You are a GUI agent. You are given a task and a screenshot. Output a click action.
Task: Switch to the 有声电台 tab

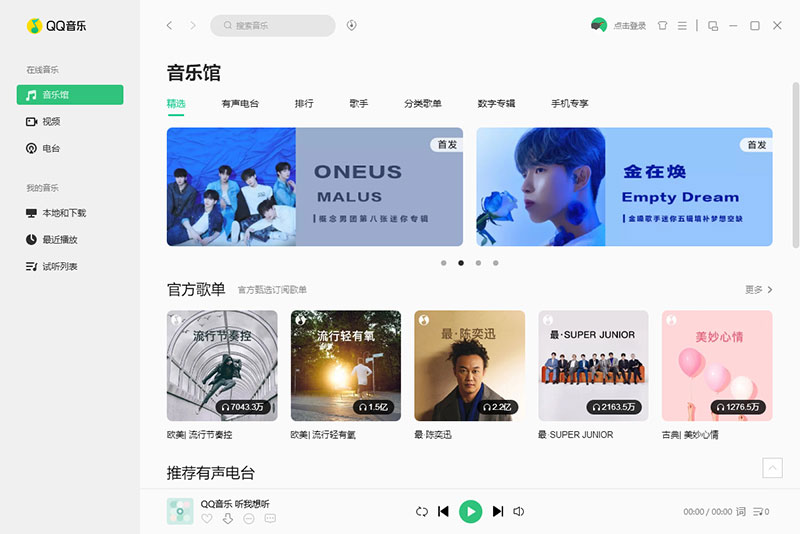[240, 103]
